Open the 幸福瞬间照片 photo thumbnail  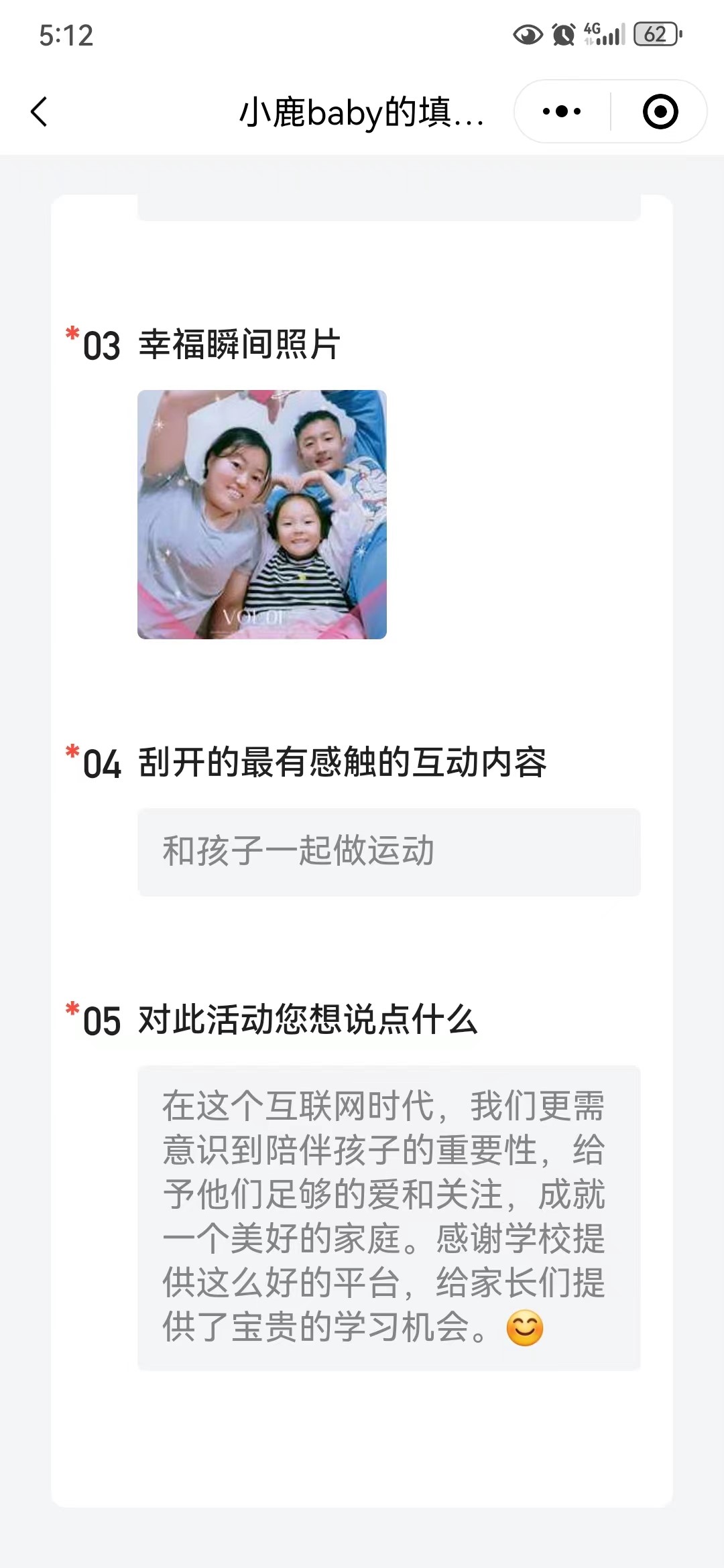pos(262,515)
